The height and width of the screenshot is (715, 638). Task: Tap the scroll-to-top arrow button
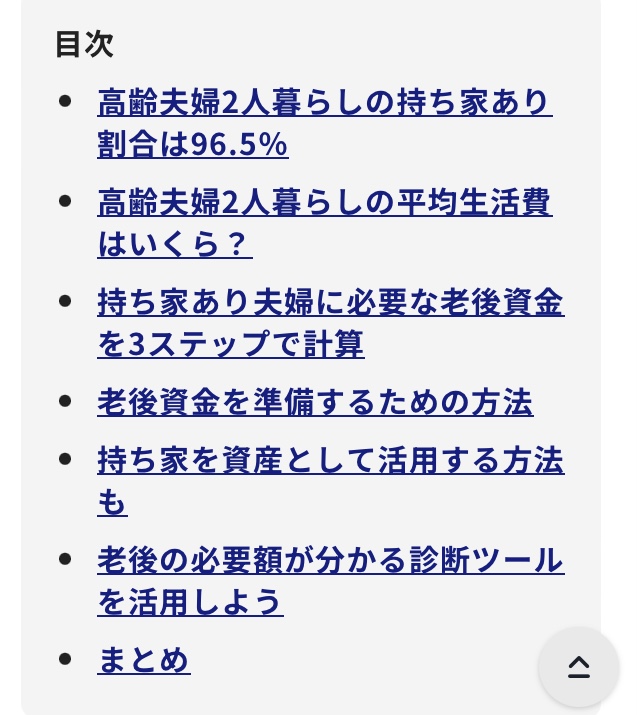point(578,667)
